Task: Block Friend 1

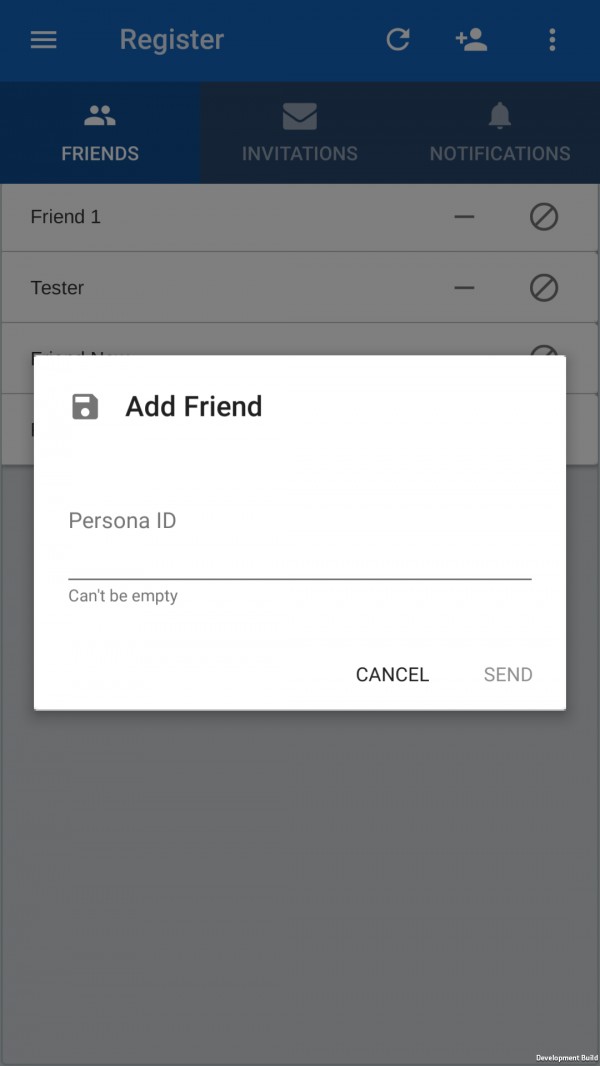Action: (544, 218)
